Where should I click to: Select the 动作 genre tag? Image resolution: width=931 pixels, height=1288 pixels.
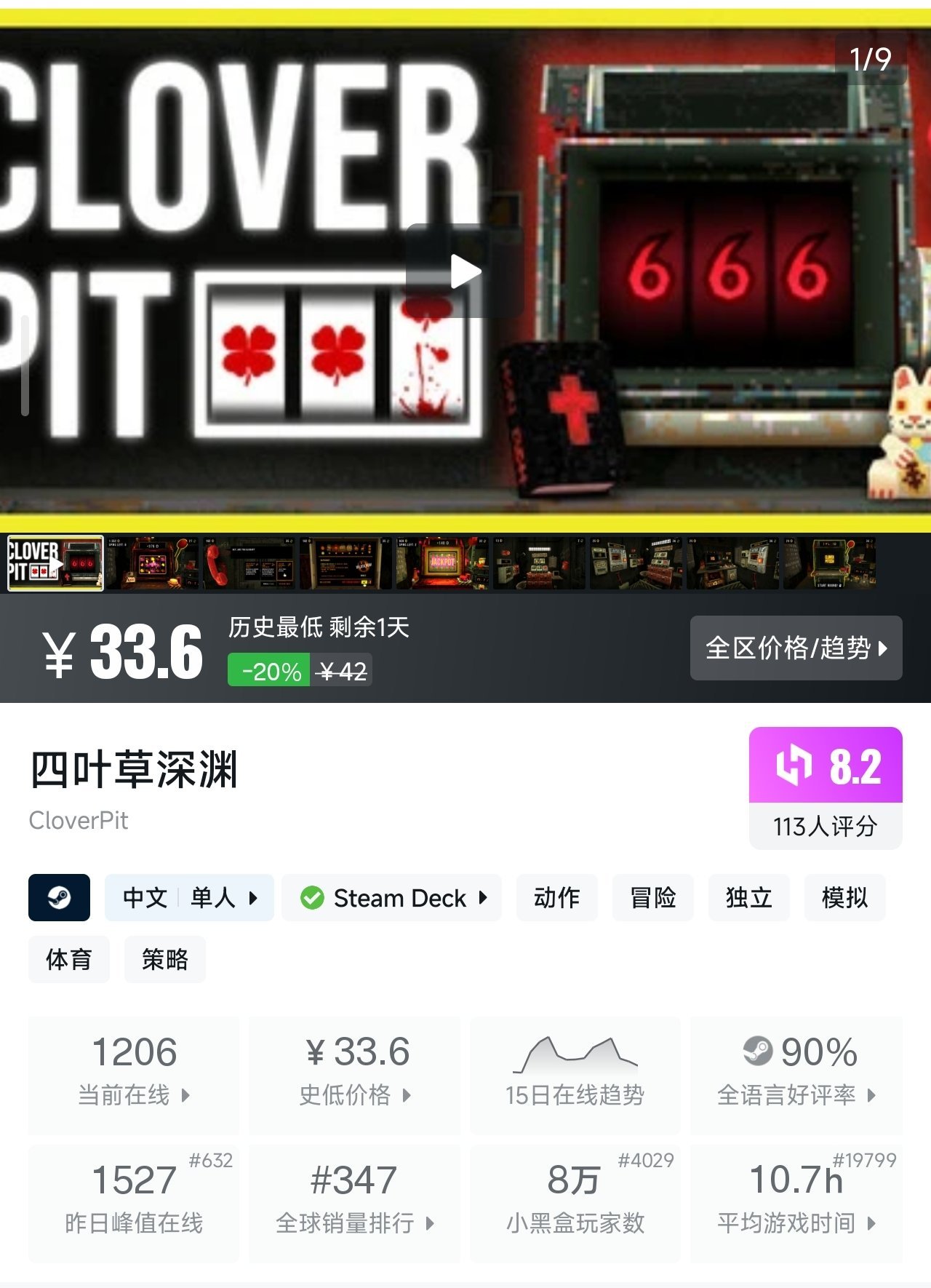tap(556, 897)
